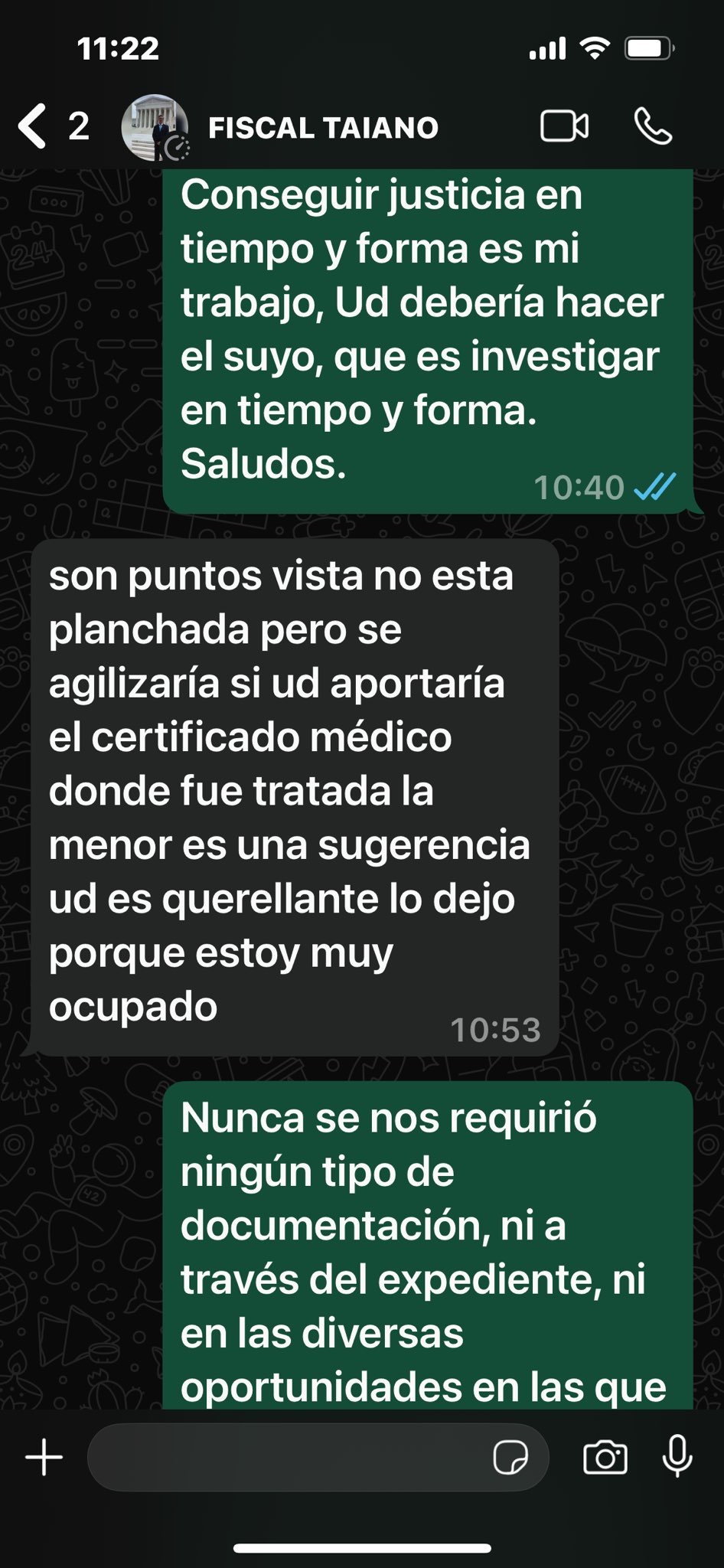Open FISCAL TAIANO contact info

(323, 128)
